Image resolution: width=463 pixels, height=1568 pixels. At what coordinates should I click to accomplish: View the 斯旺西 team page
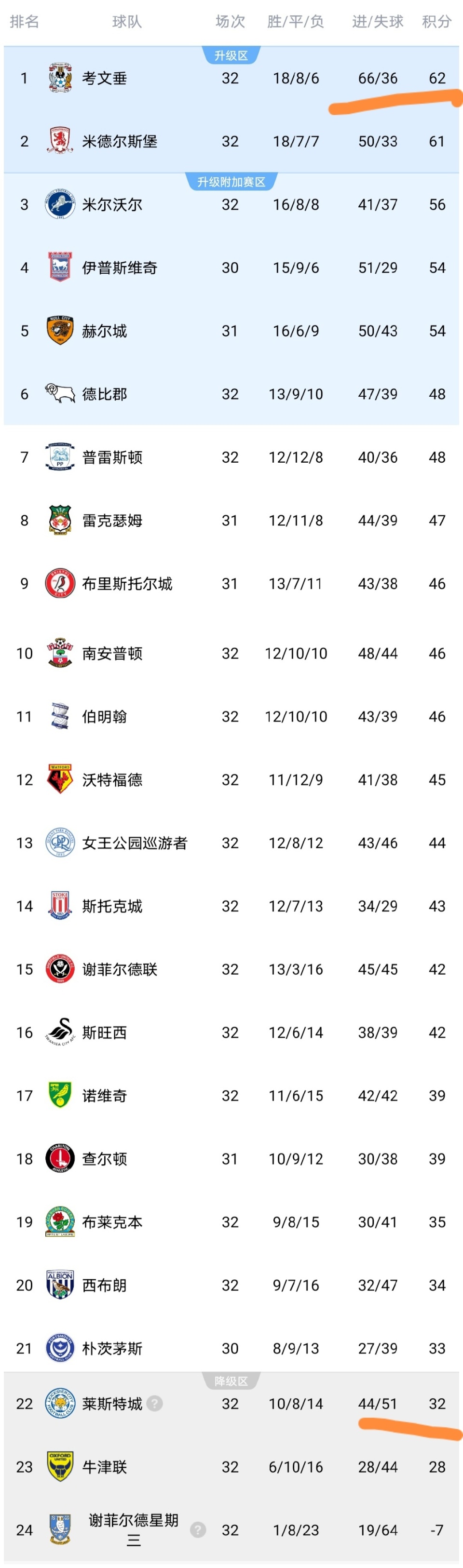pos(104,1033)
